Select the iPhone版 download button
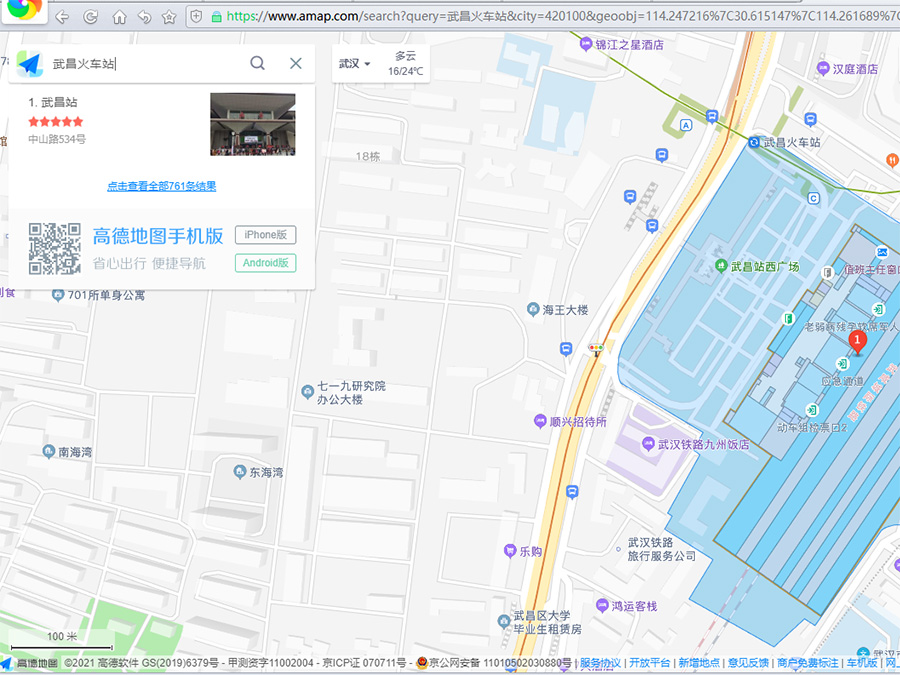900x675 pixels. click(x=265, y=235)
